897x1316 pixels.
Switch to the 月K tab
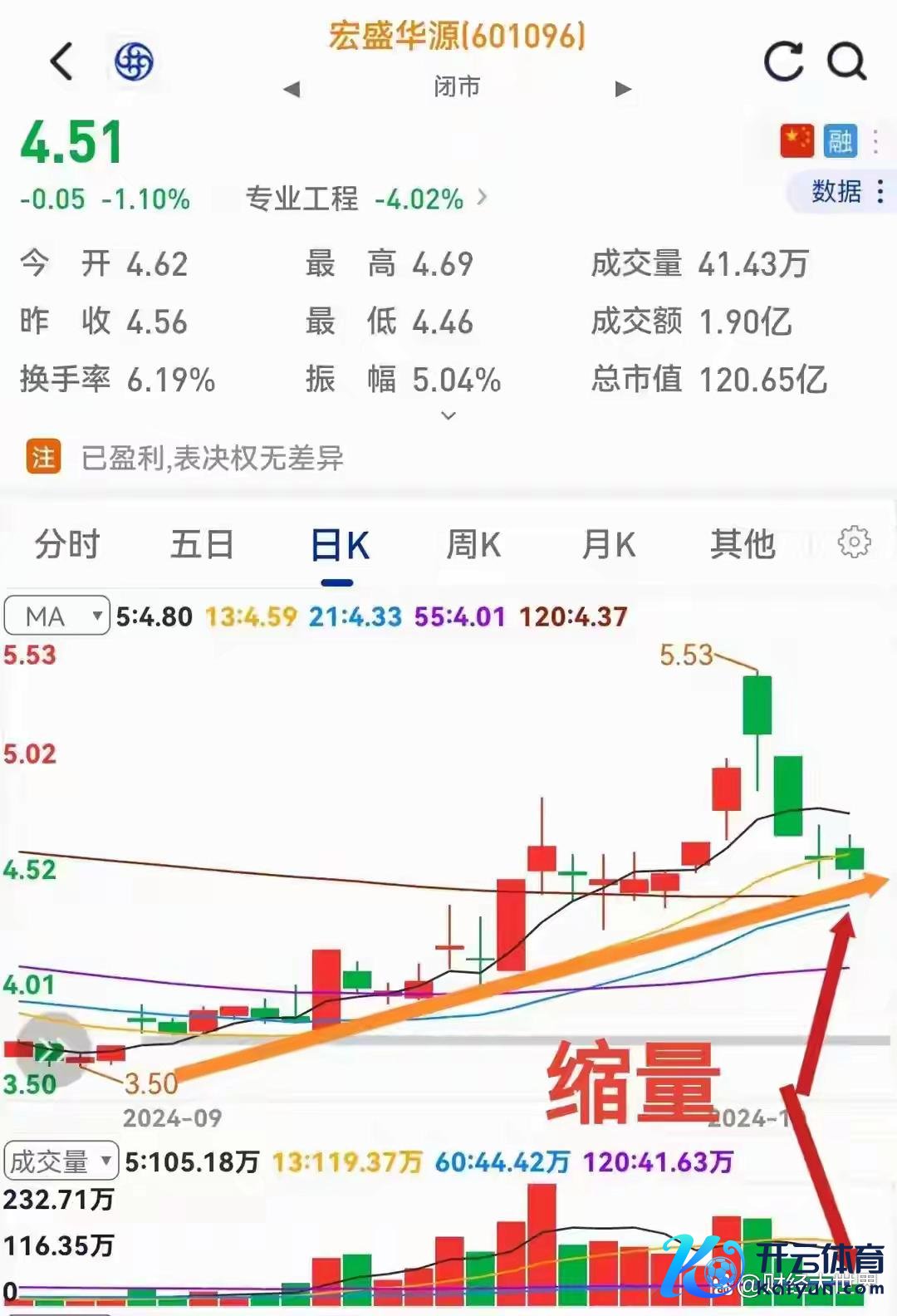click(608, 545)
